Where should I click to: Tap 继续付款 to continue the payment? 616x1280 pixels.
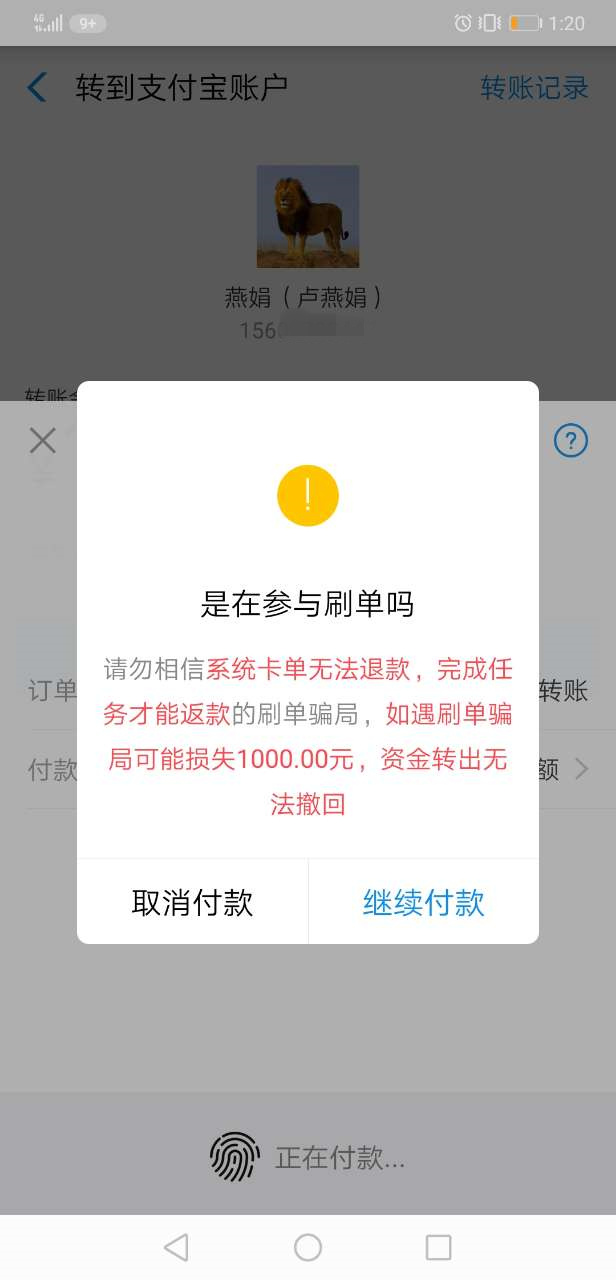click(423, 902)
